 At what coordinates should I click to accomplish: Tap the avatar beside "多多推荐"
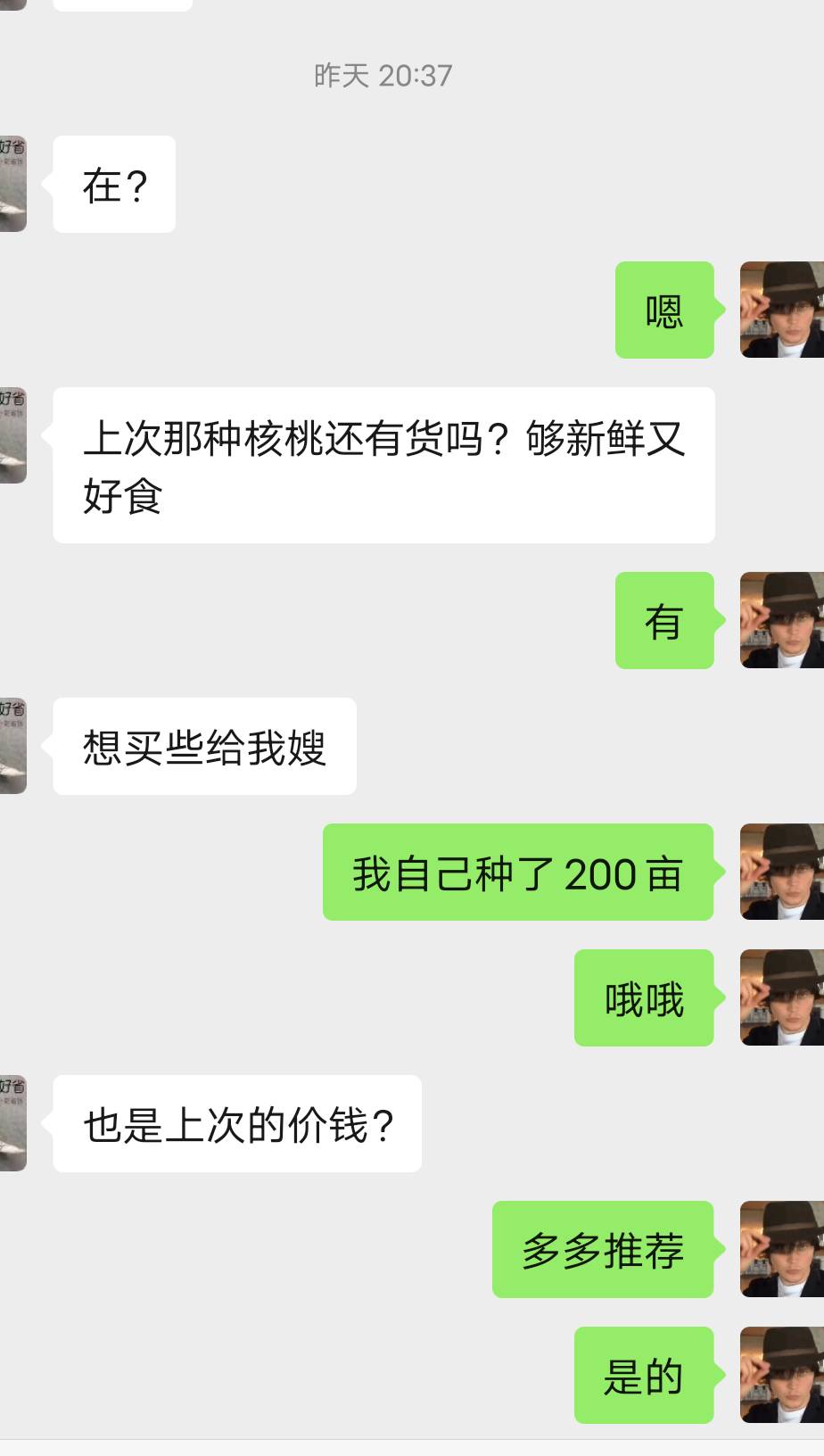(782, 1249)
